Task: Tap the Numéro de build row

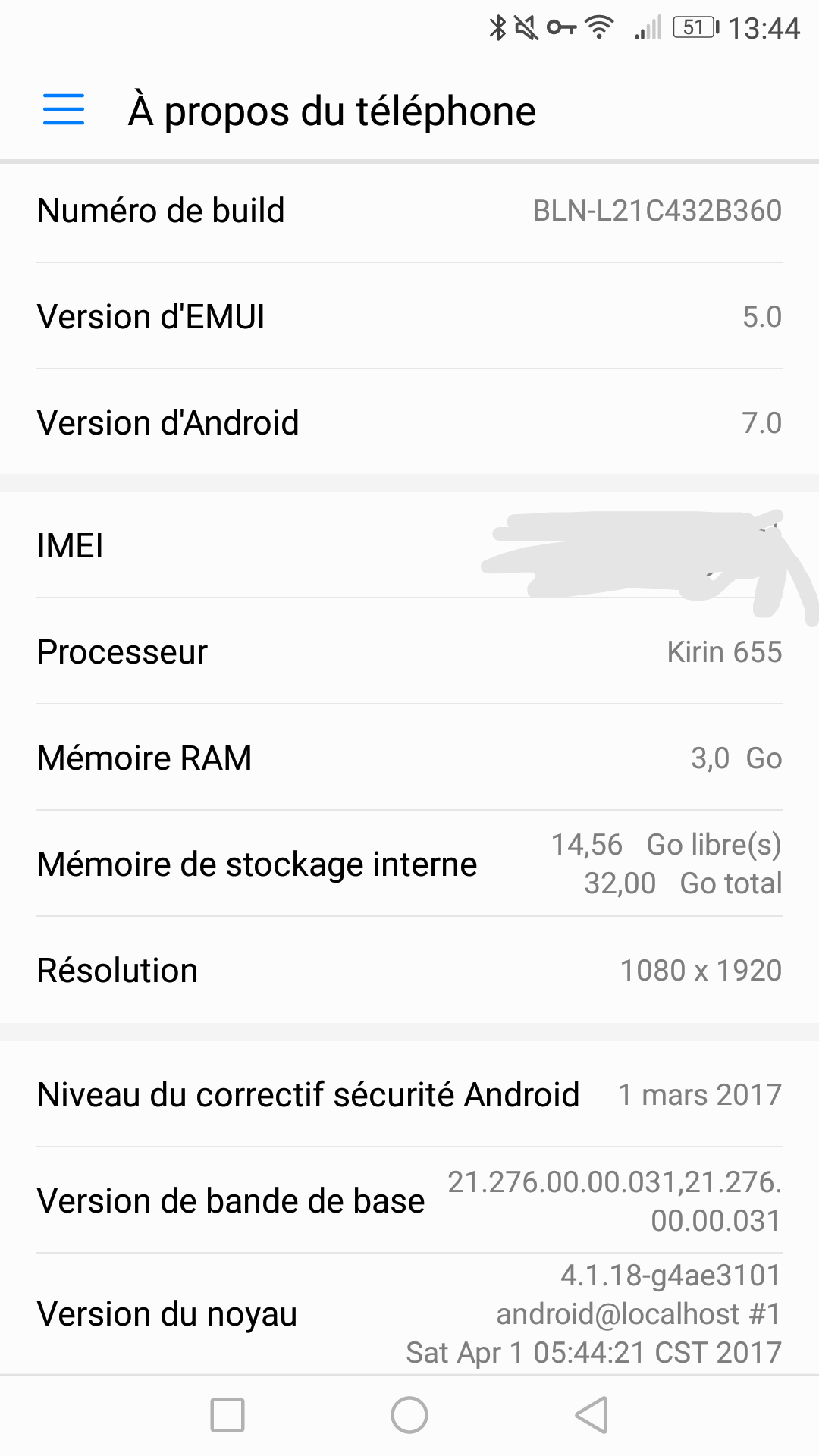Action: [409, 211]
